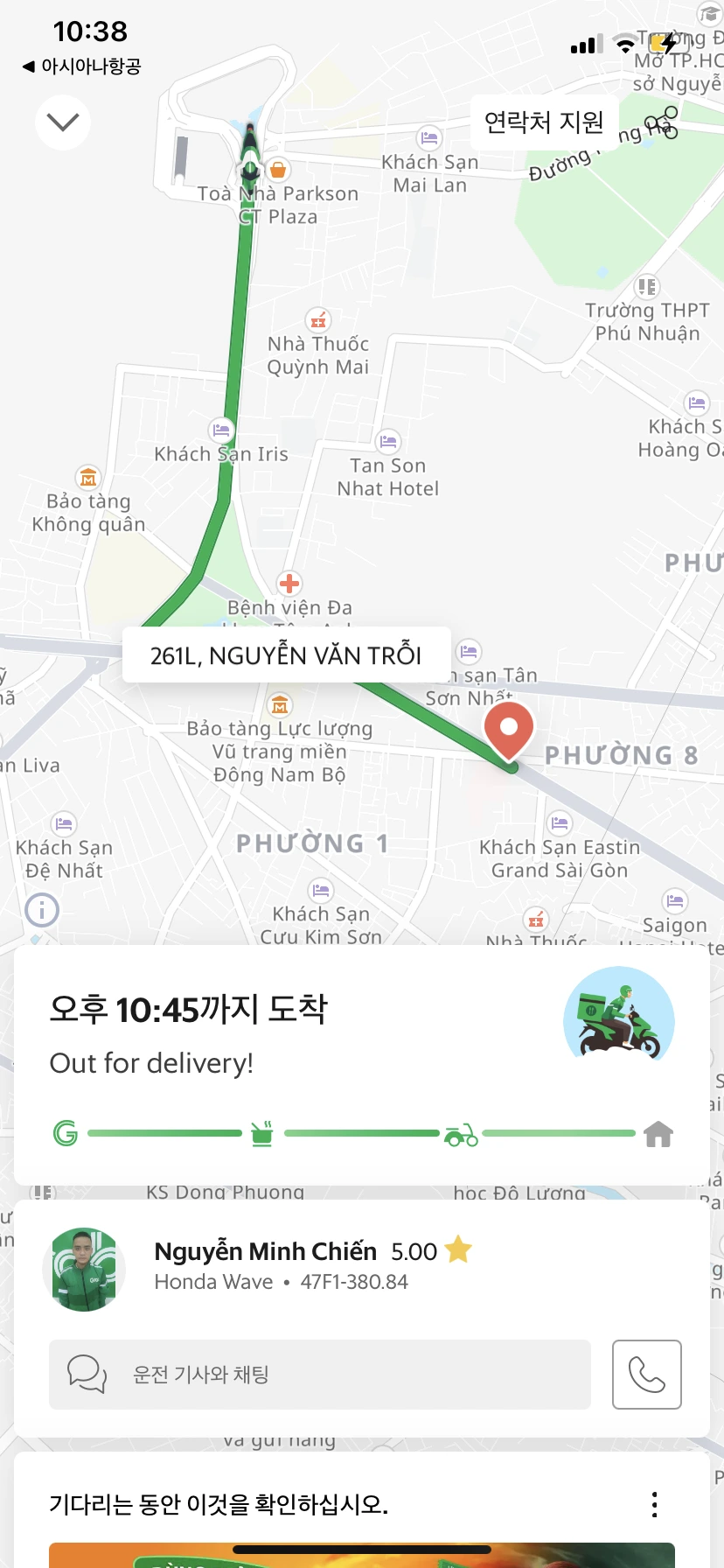Viewport: 724px width, 1568px height.
Task: Return to 아시아나항공 app
Action: (x=81, y=66)
